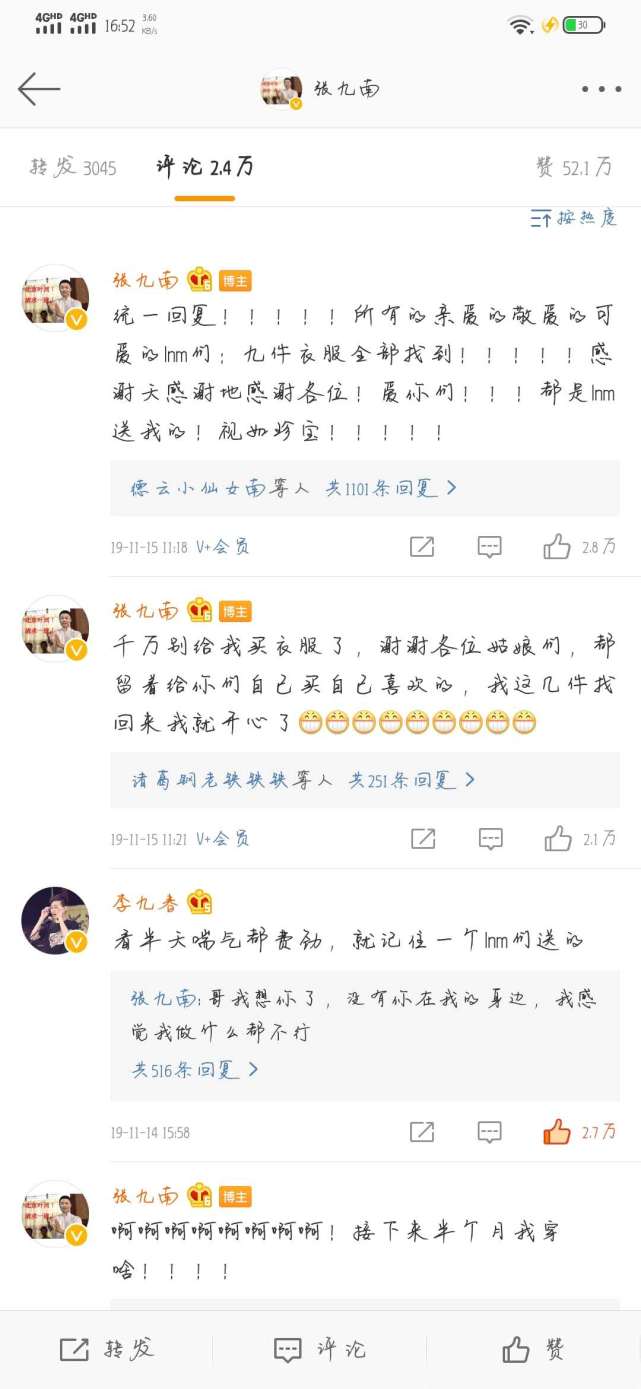
Task: Expand the 共251条回复 replies link
Action: pyautogui.click(x=411, y=781)
